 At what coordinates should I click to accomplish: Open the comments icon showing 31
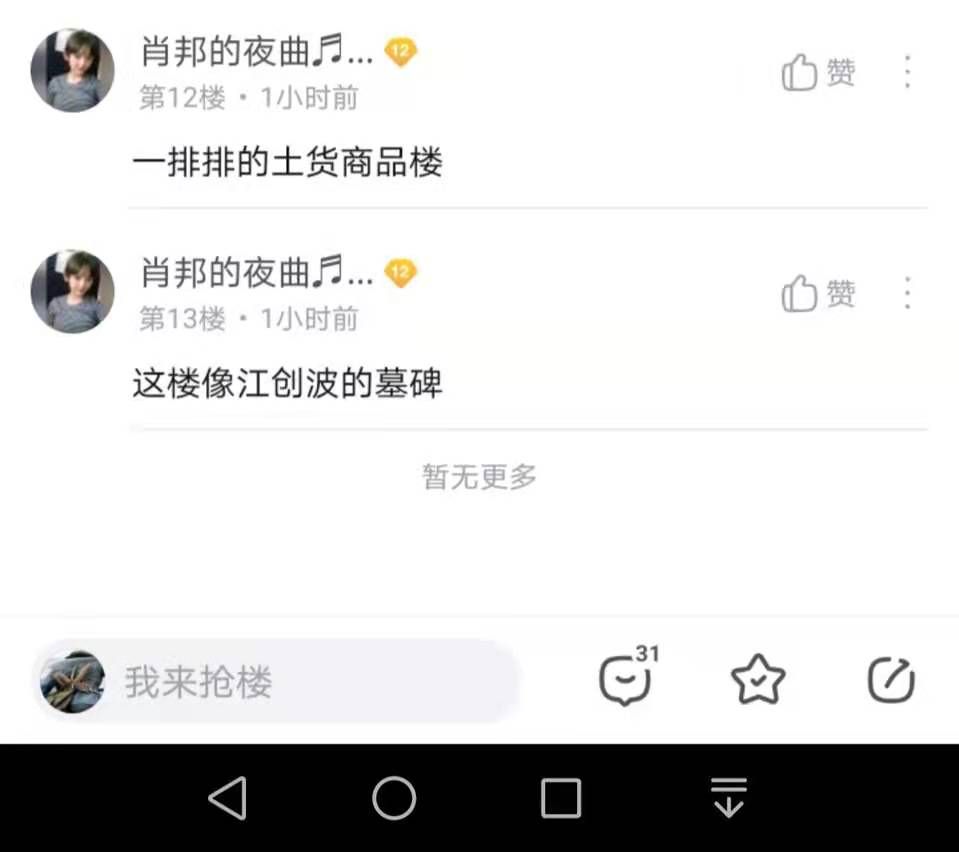coord(626,682)
